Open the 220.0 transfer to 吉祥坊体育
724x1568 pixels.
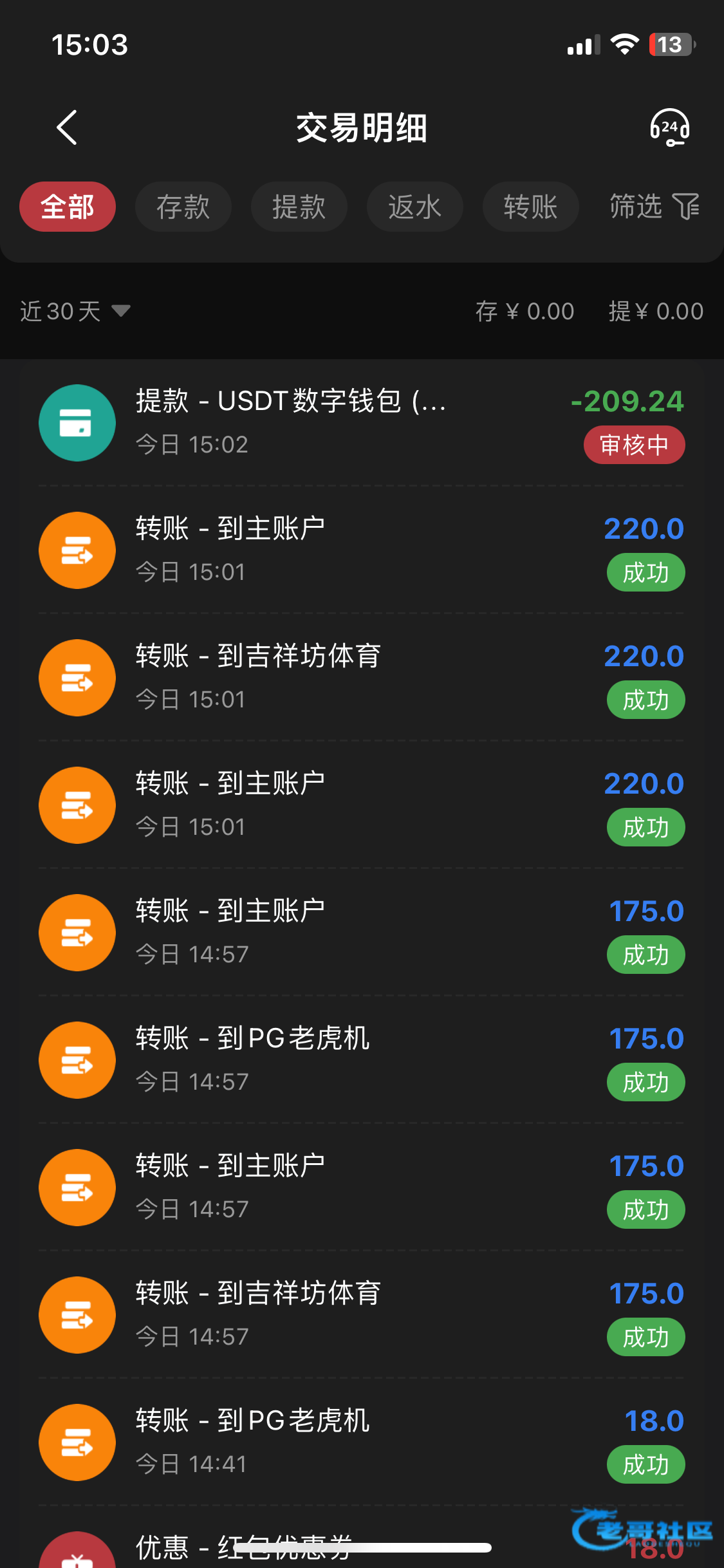(x=360, y=677)
